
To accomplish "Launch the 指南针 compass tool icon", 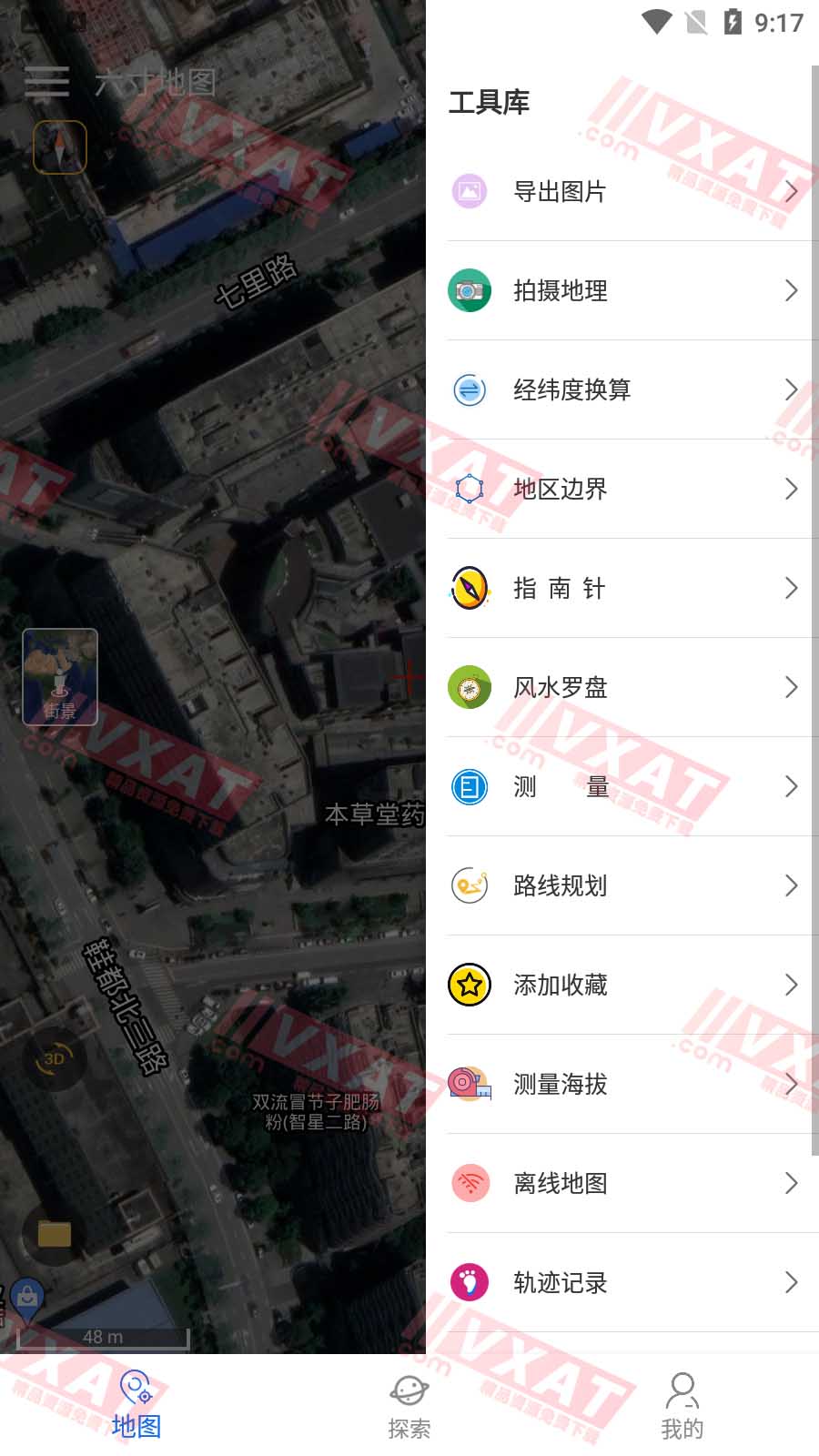I will tap(469, 589).
